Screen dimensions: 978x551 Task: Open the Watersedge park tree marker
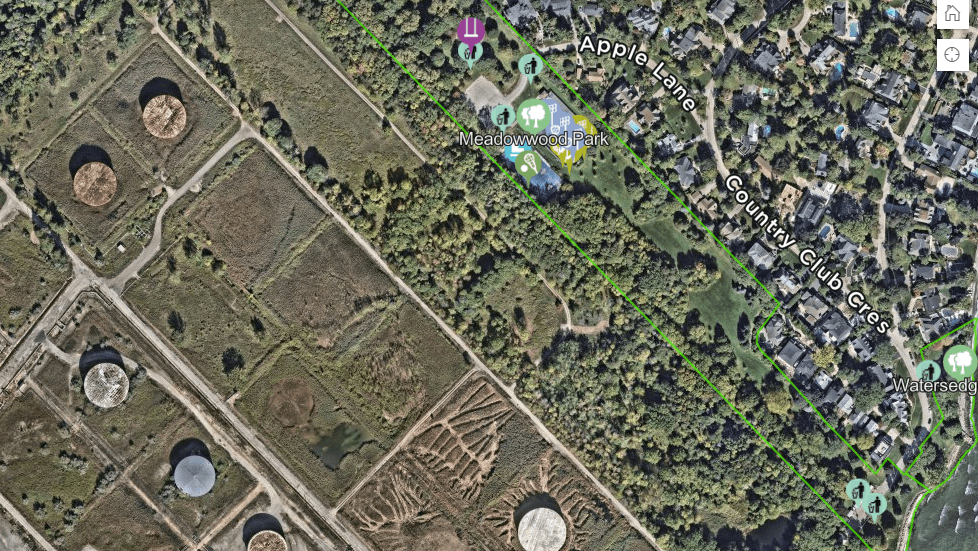coord(959,360)
